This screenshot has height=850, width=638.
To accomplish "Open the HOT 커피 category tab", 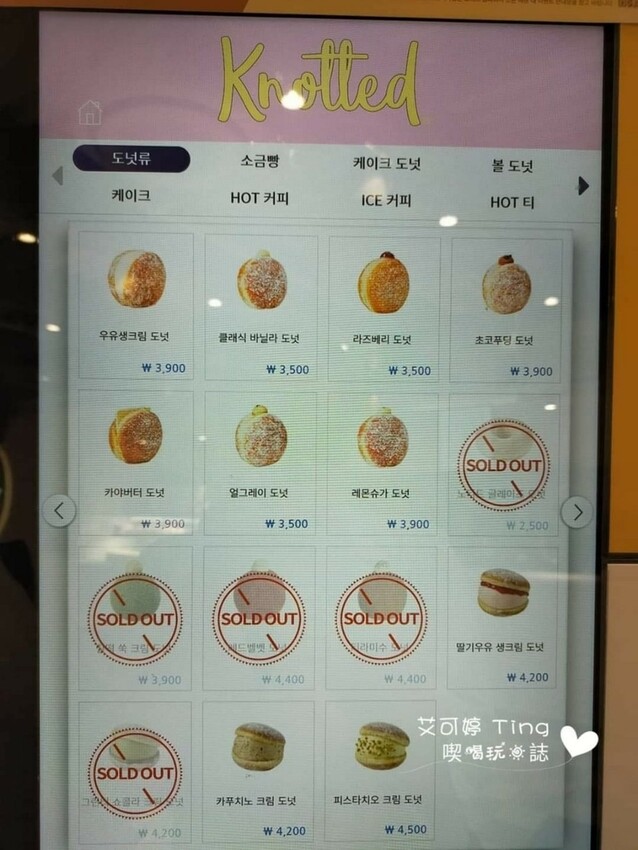I will pos(259,198).
